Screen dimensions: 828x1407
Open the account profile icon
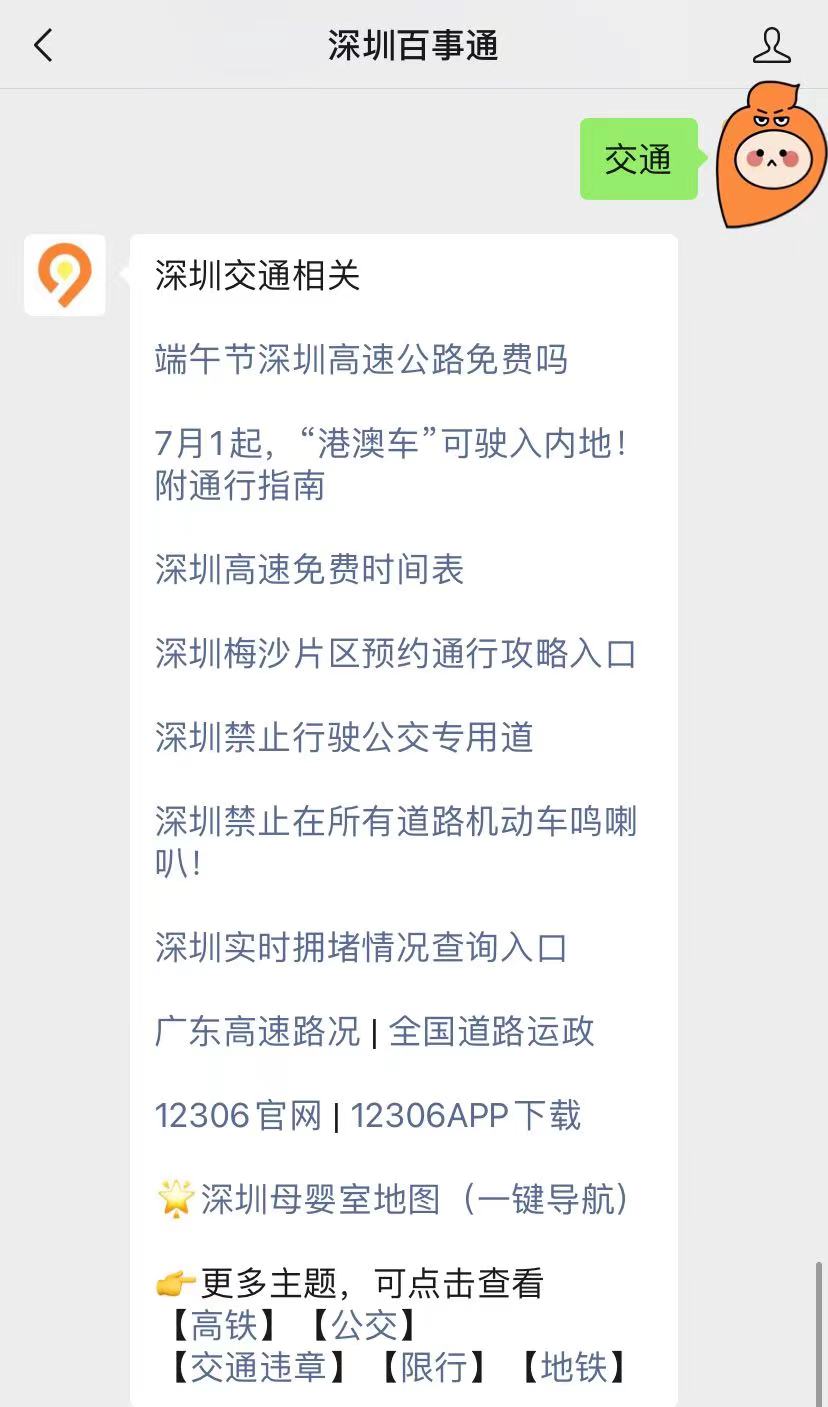click(x=771, y=45)
